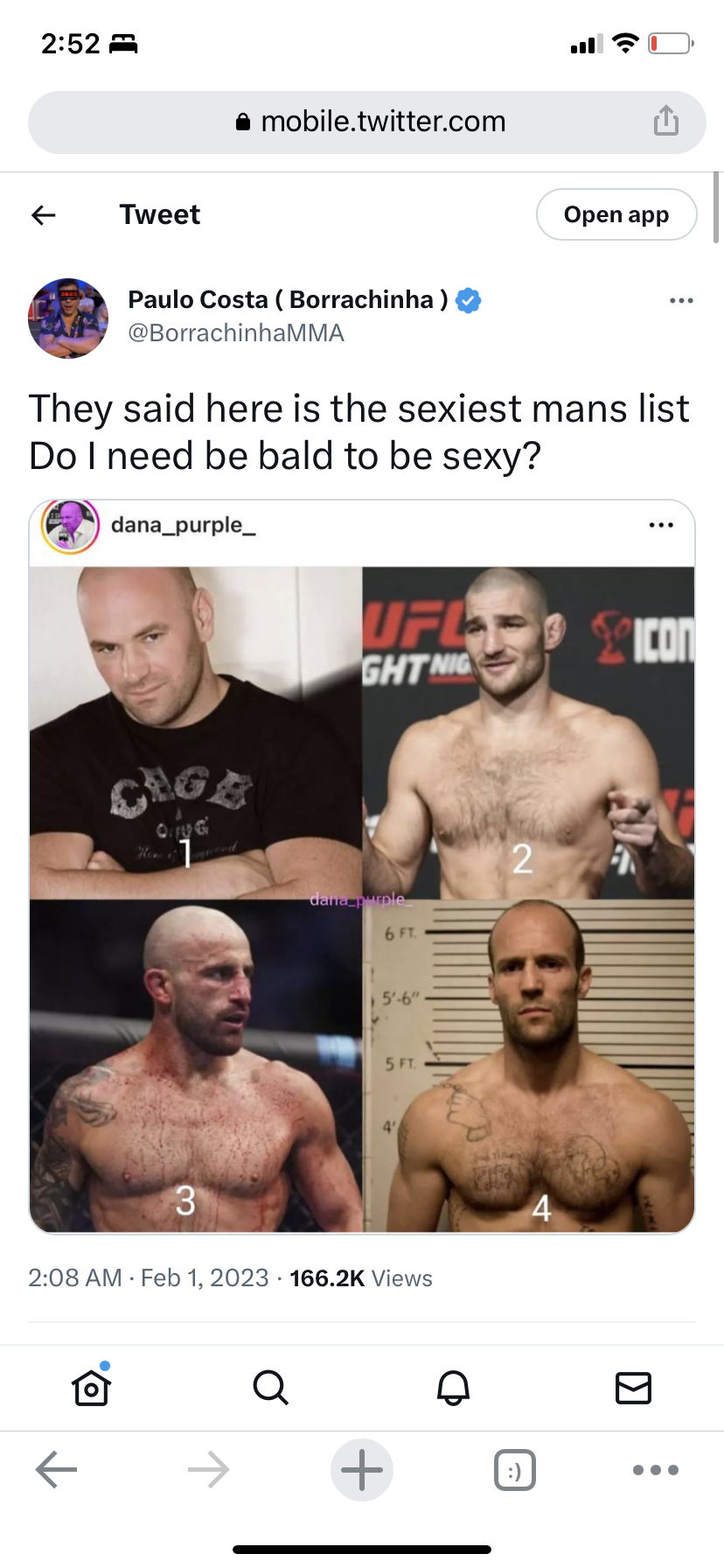Open the notifications bell tab
This screenshot has height=1568, width=724.
coord(453,1388)
